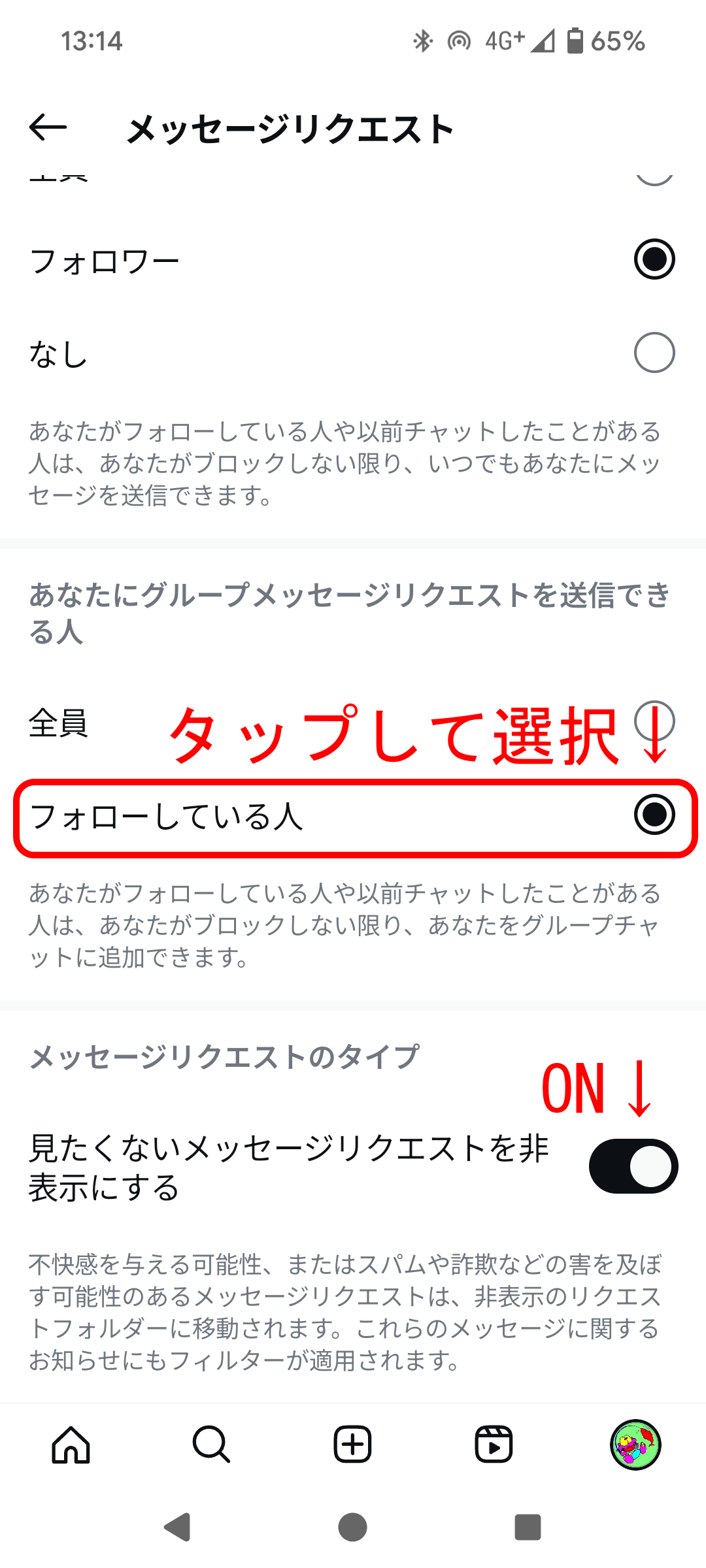The width and height of the screenshot is (706, 1568).
Task: Go back from メッセージリクエスト screen
Action: point(48,127)
